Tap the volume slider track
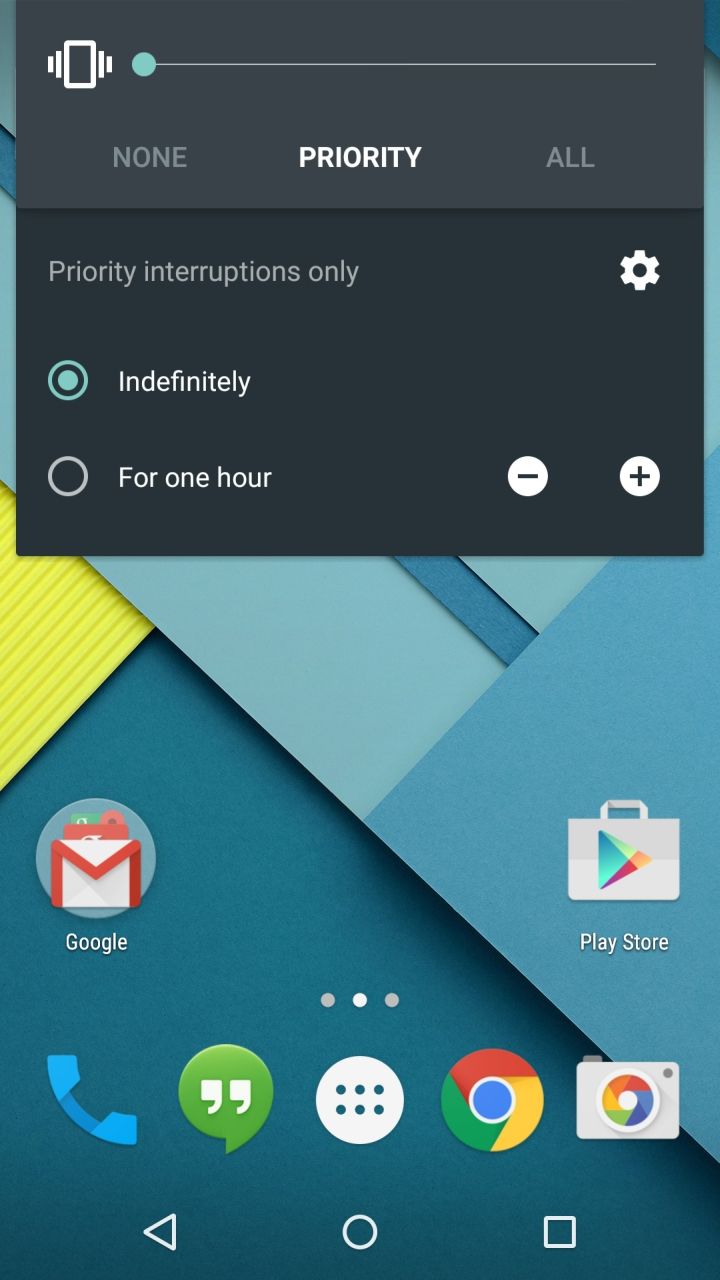Image resolution: width=720 pixels, height=1280 pixels. [x=400, y=65]
